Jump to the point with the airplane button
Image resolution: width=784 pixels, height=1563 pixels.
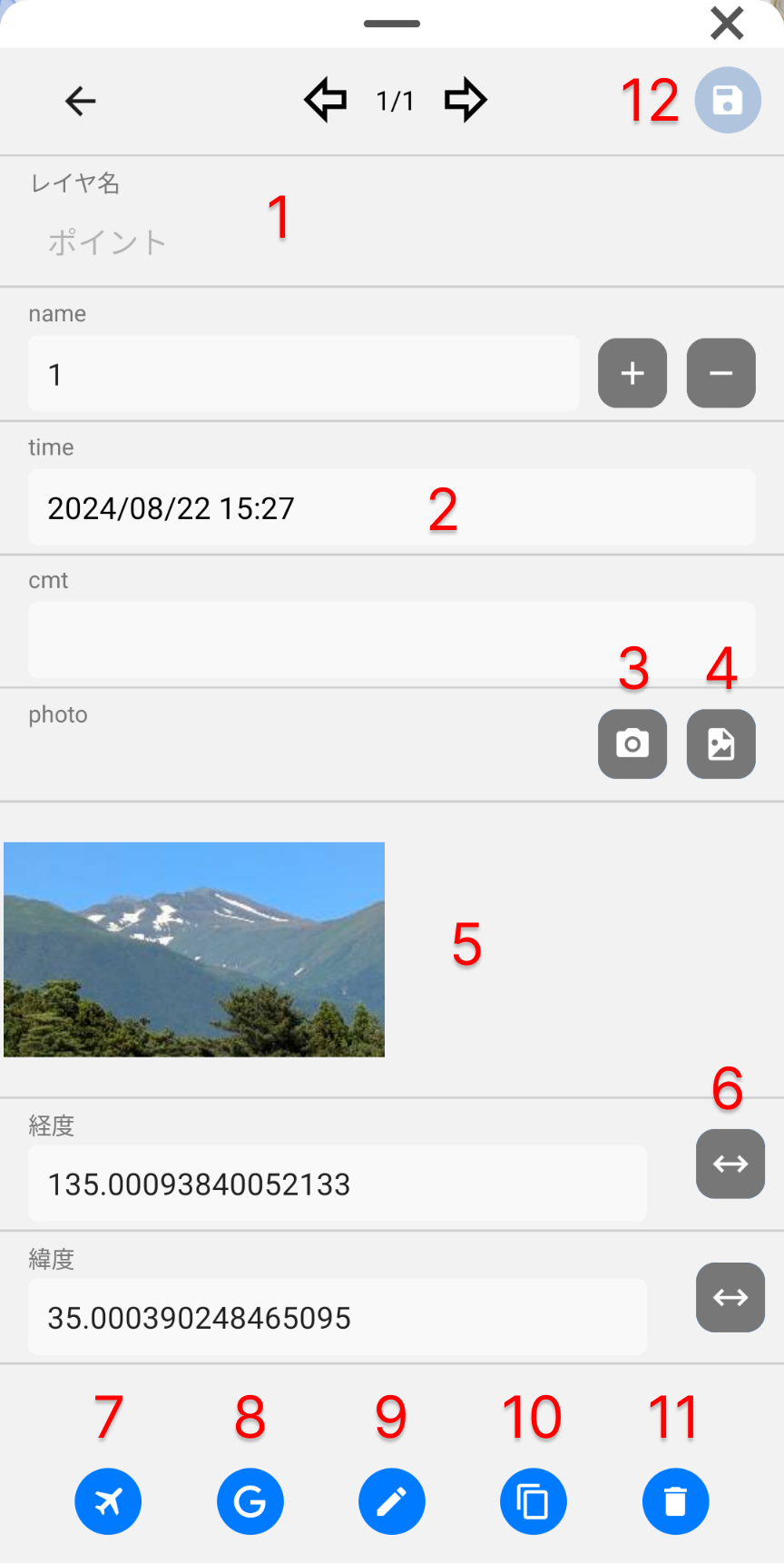pos(108,1501)
